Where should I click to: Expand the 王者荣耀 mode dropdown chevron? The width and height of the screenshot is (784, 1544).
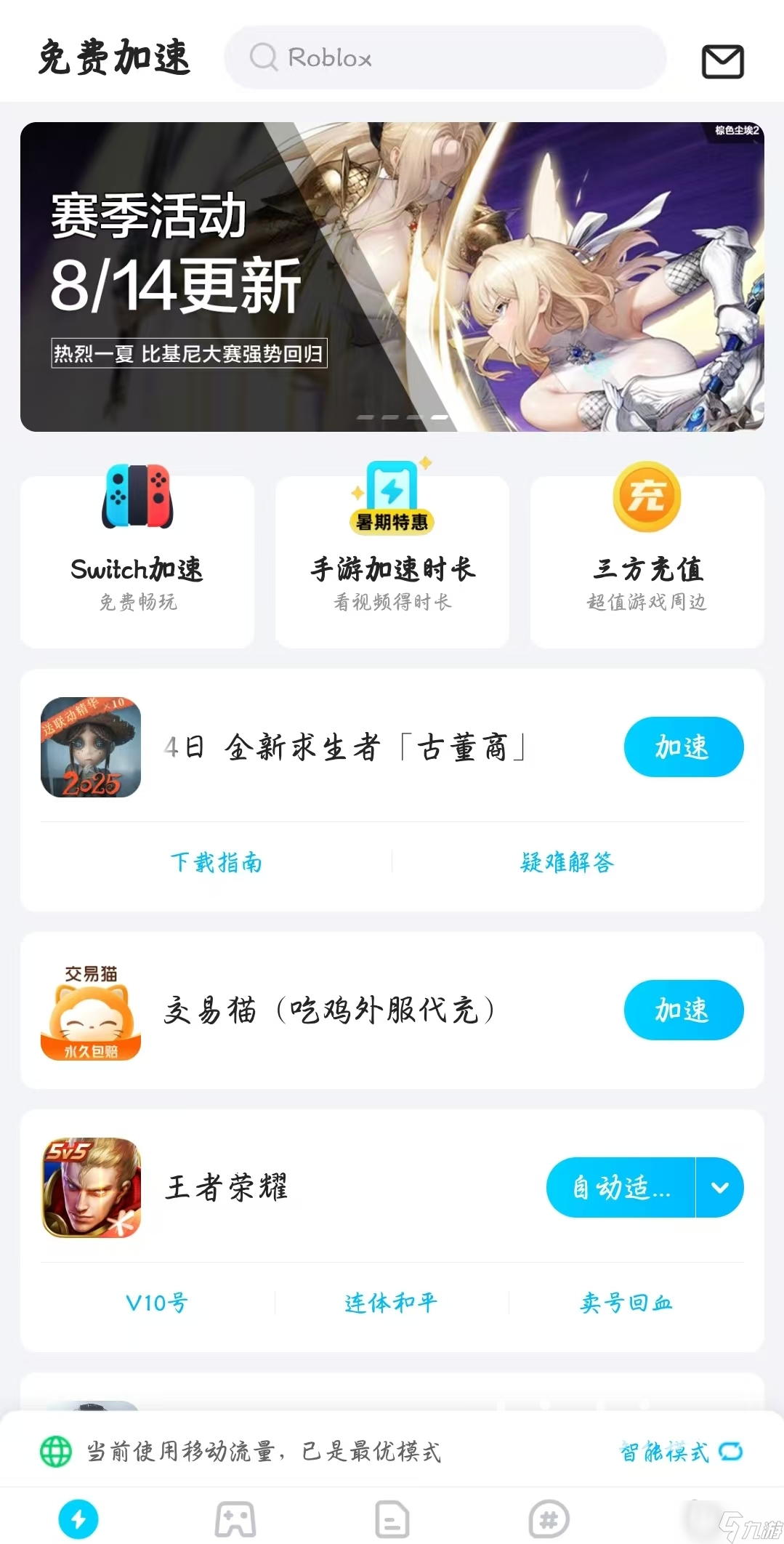[719, 1186]
